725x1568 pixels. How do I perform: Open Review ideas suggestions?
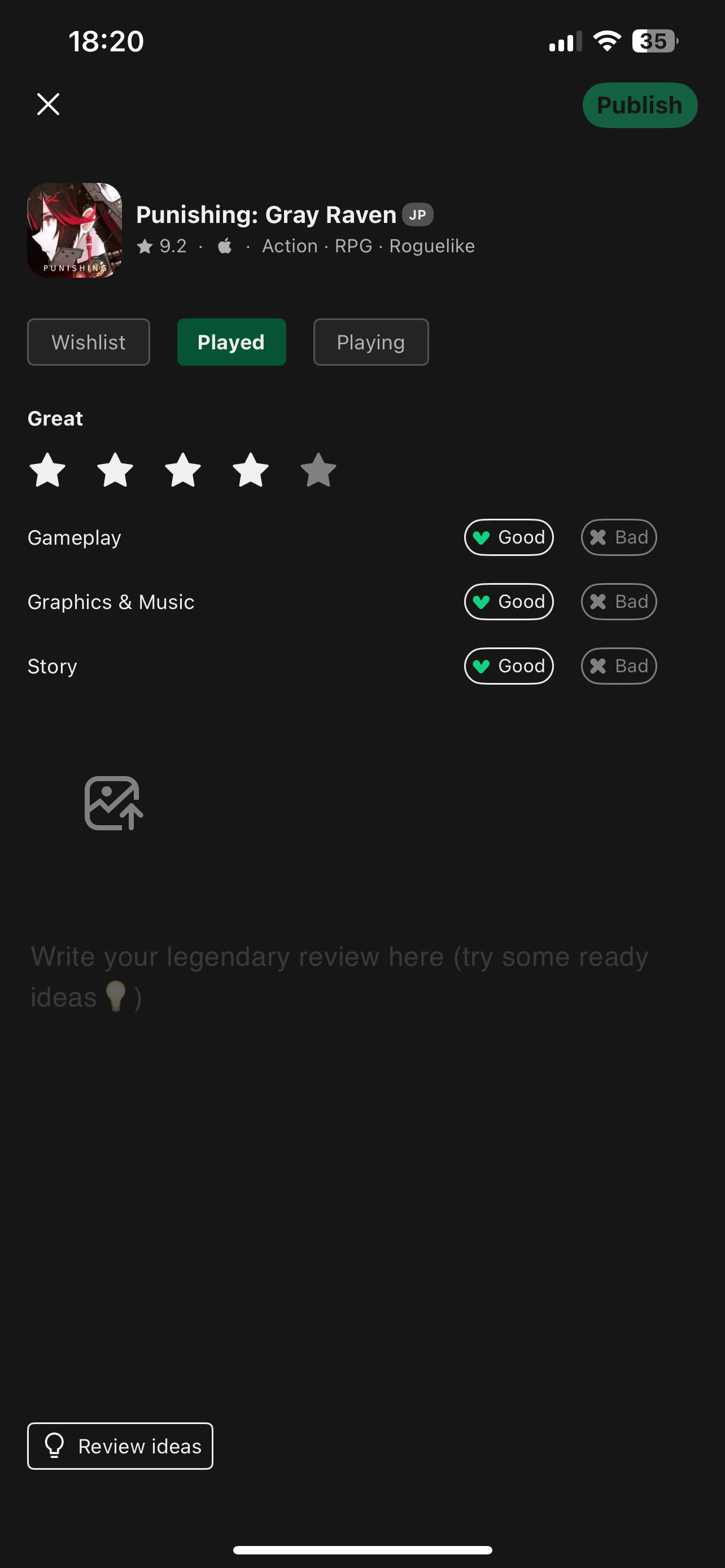[120, 1446]
